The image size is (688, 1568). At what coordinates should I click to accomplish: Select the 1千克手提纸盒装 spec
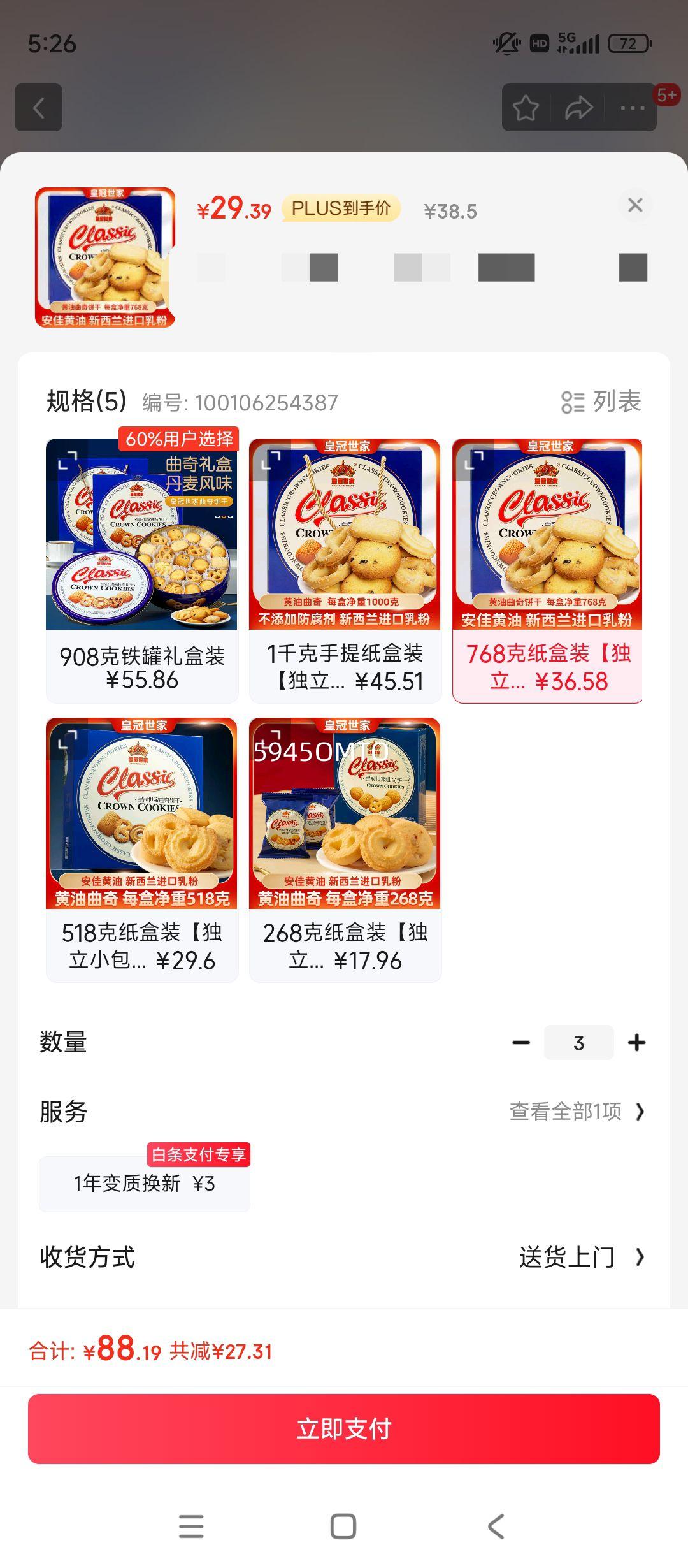tap(346, 567)
